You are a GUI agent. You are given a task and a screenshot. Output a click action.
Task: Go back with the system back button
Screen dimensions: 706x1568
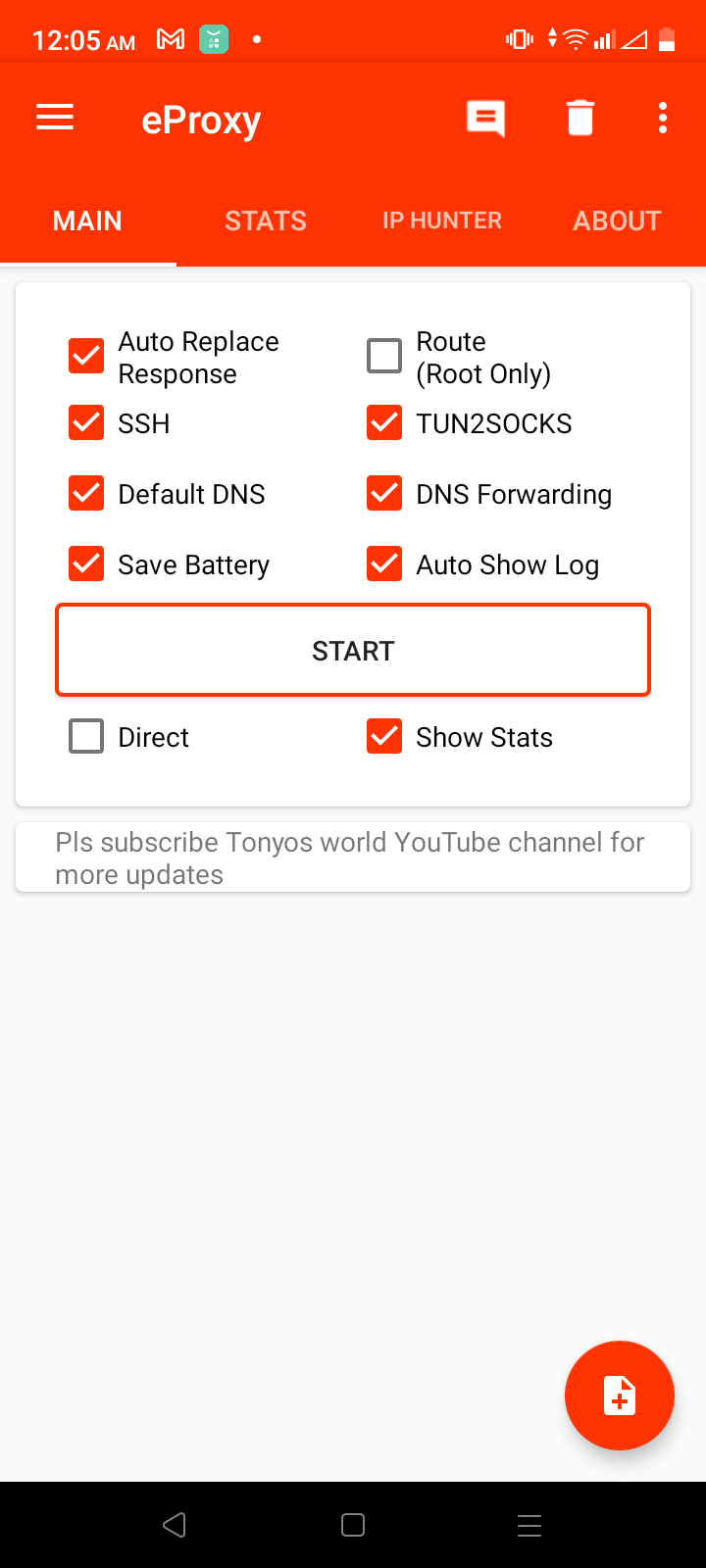(175, 1525)
